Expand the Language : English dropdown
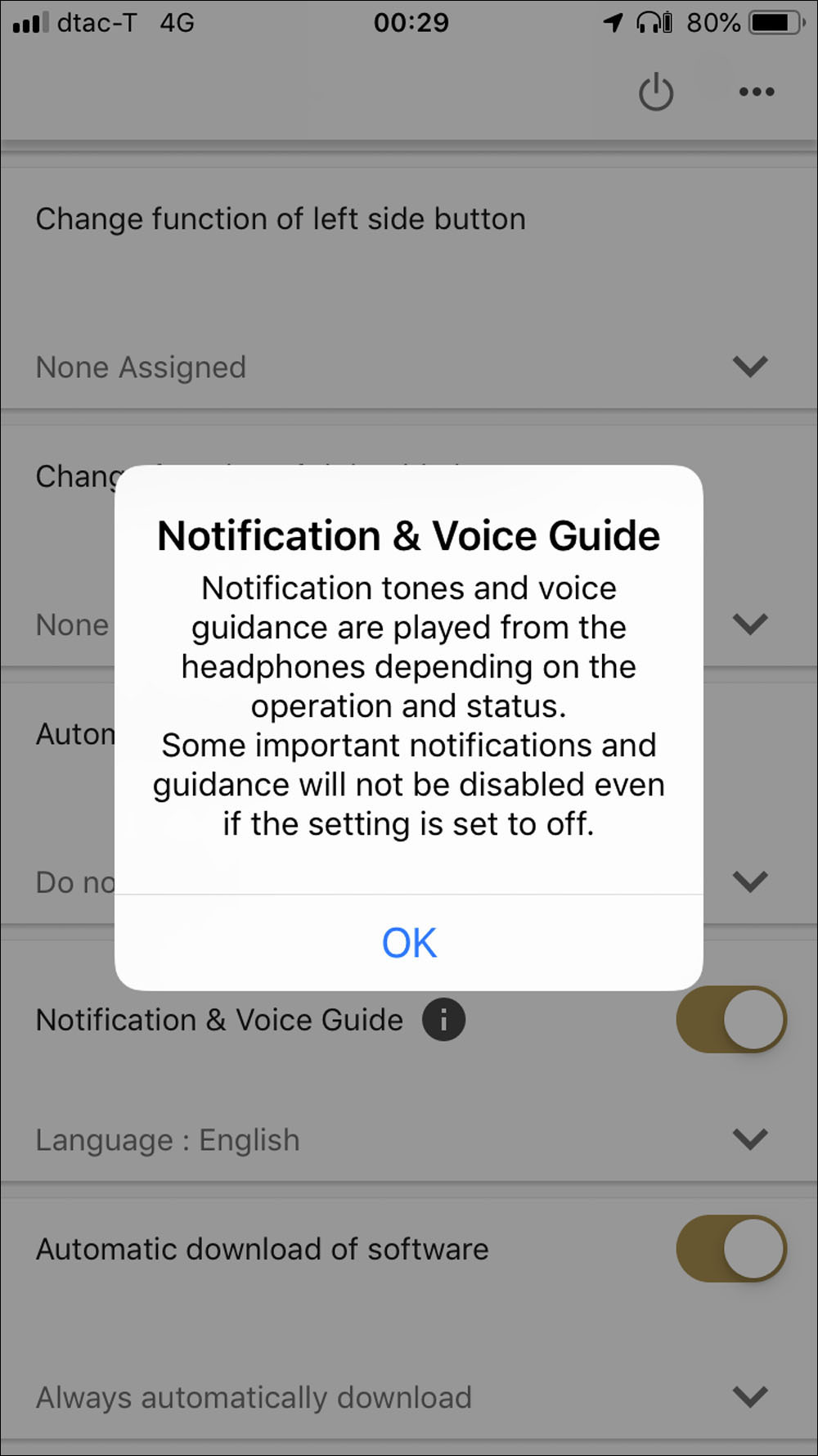This screenshot has width=818, height=1456. (x=749, y=1138)
